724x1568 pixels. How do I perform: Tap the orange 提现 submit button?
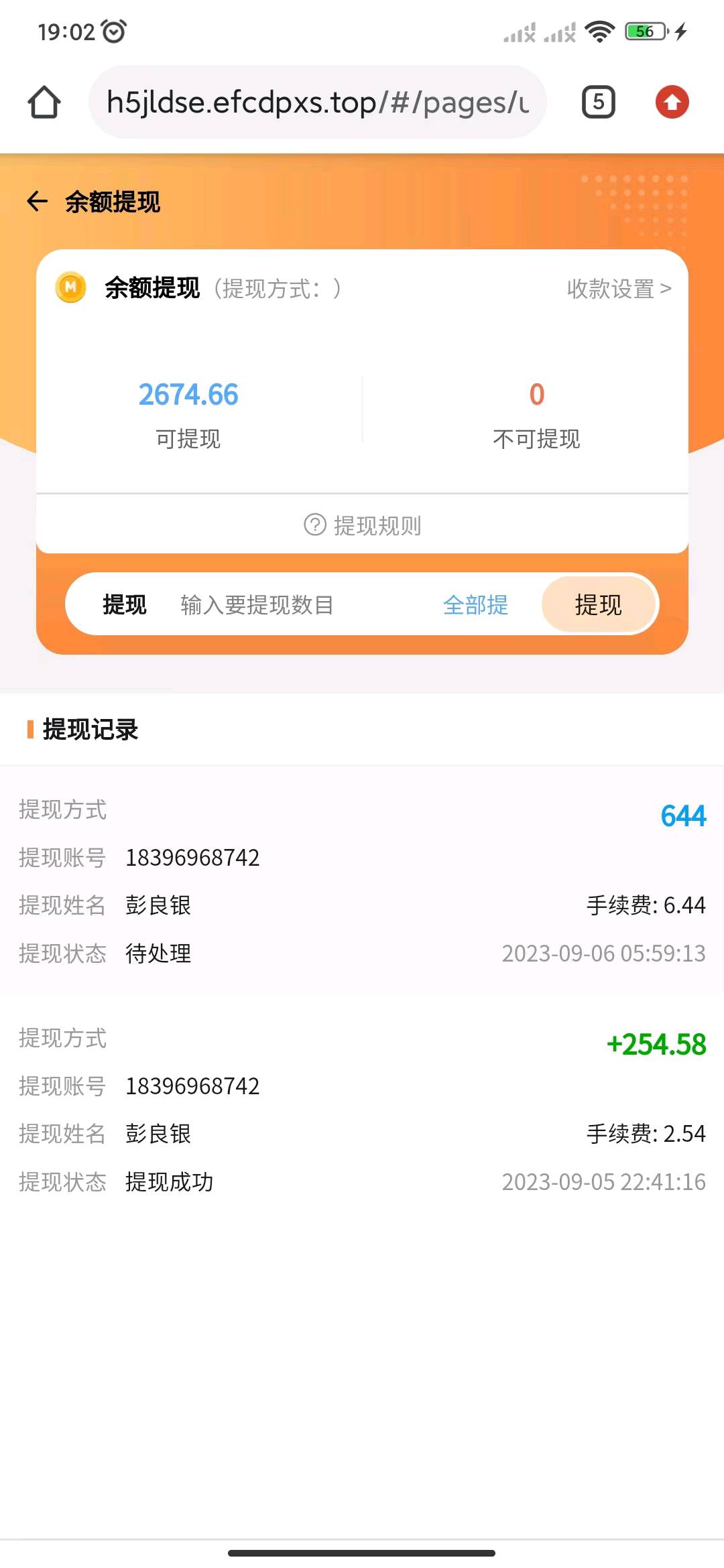(598, 605)
